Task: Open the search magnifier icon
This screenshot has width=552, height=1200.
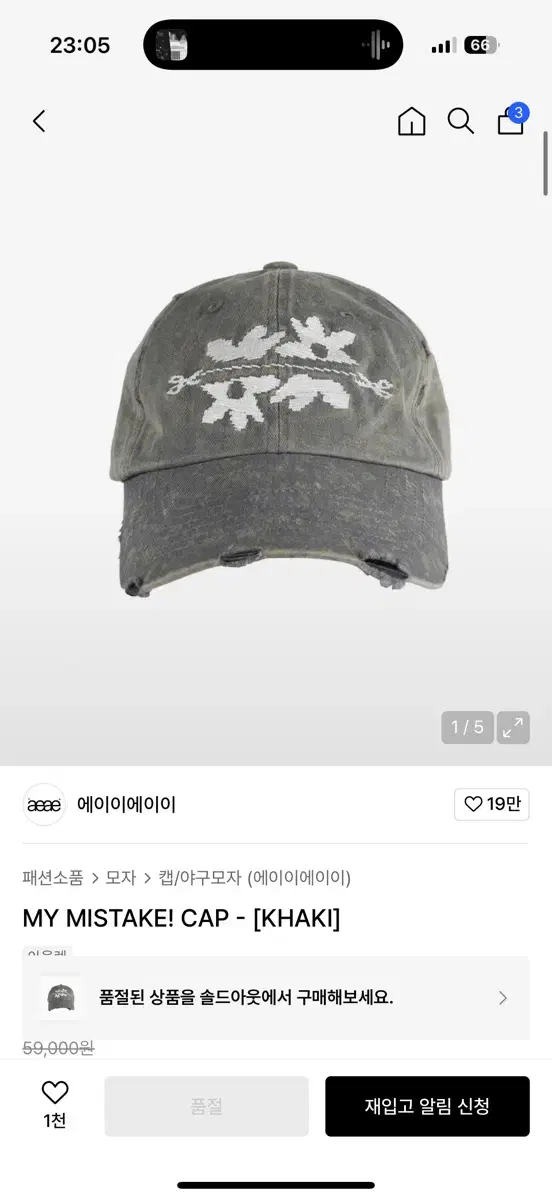Action: coord(460,122)
